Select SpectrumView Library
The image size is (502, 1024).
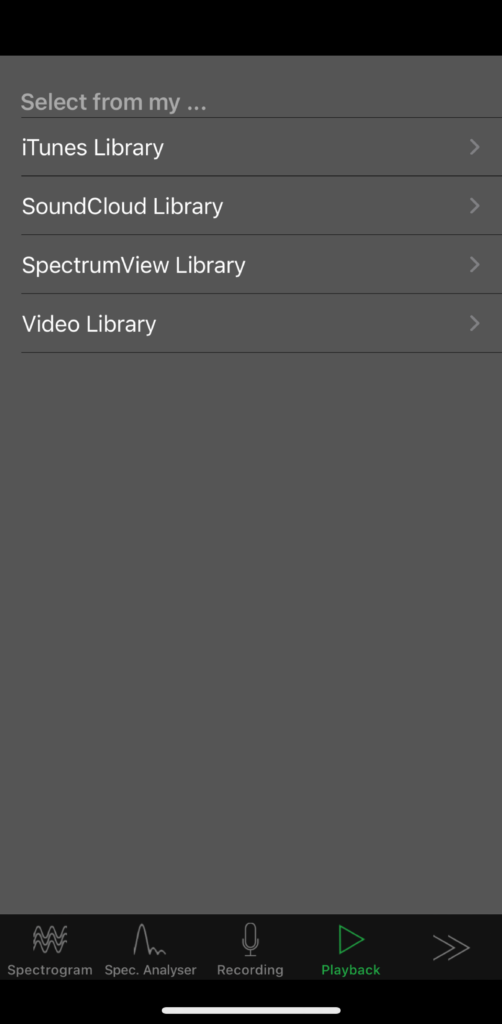[251, 264]
